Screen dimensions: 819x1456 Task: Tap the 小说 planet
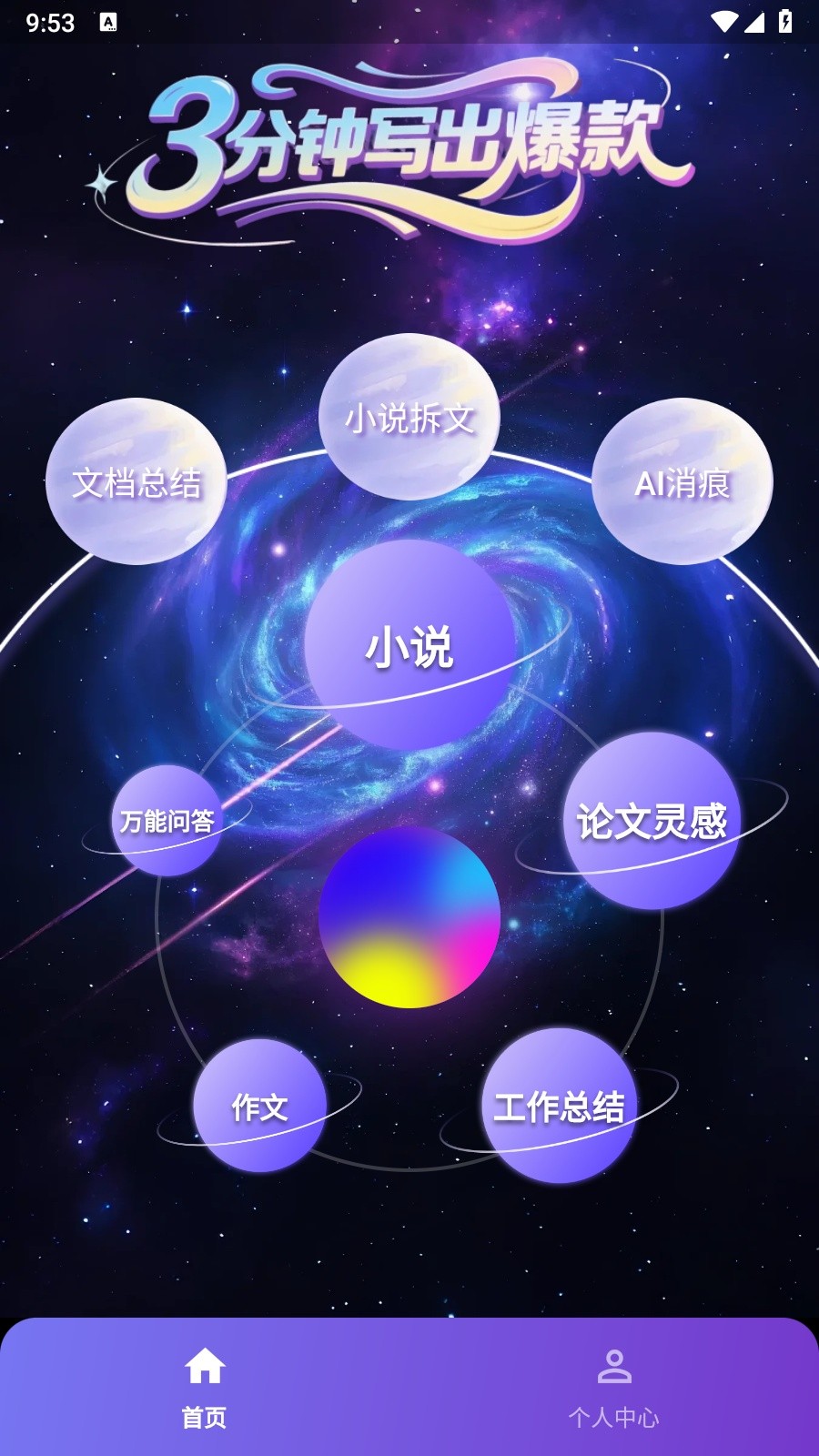point(409,646)
